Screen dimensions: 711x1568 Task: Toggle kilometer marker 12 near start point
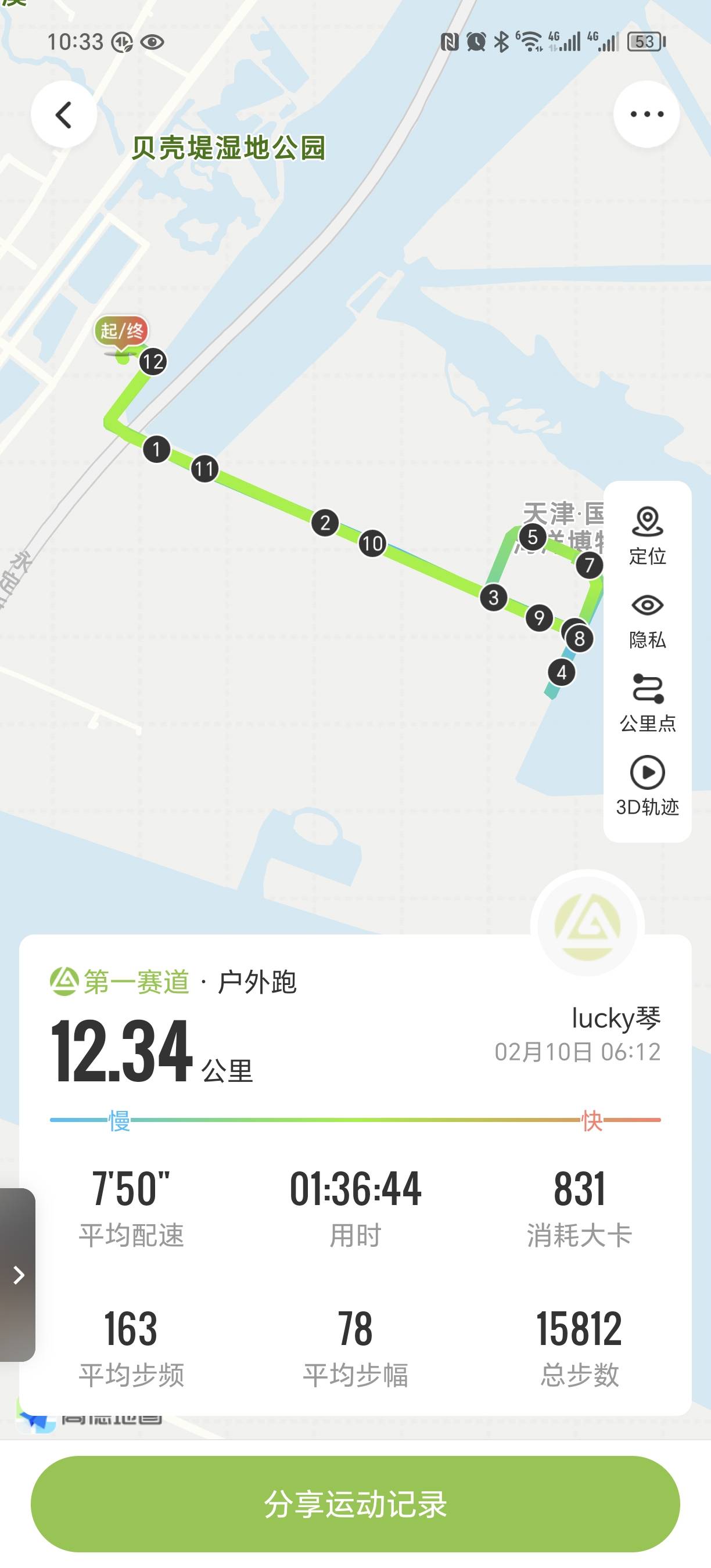[154, 361]
